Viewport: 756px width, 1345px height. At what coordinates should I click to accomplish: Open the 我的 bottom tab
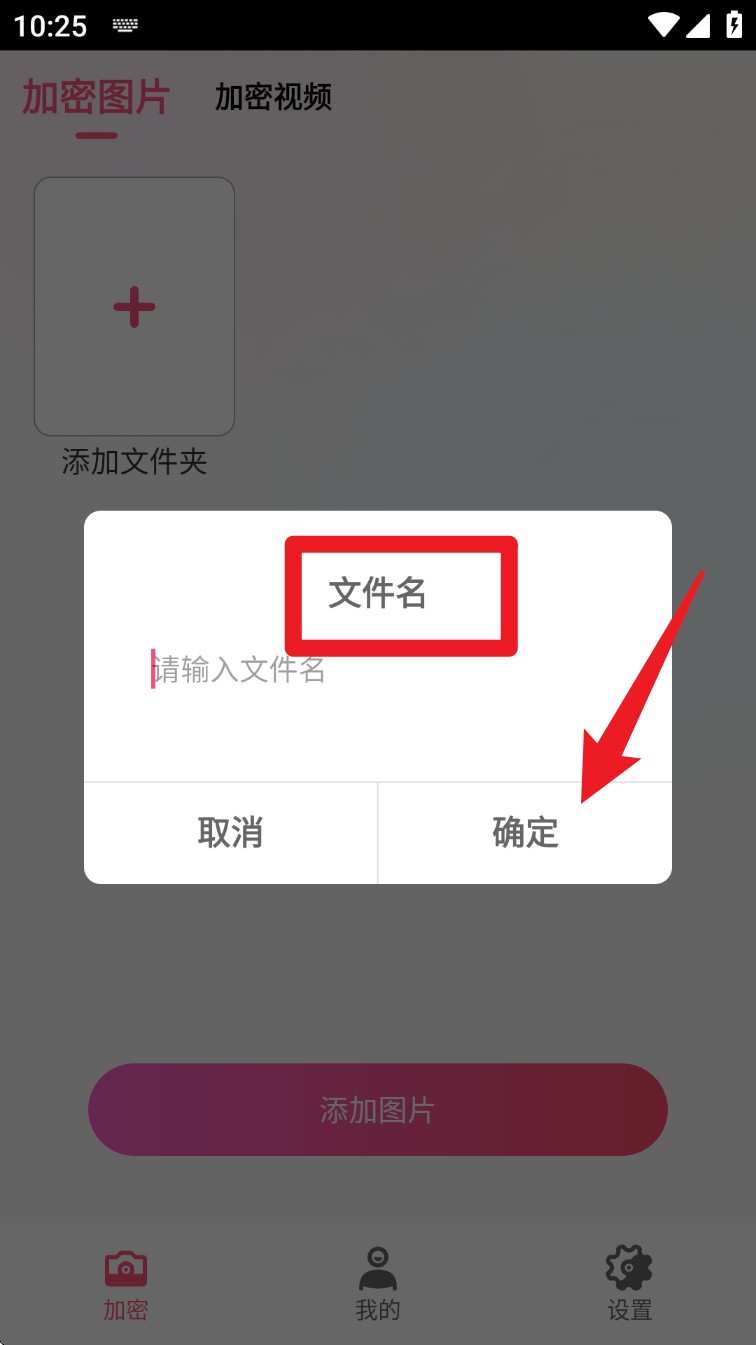(x=378, y=1285)
